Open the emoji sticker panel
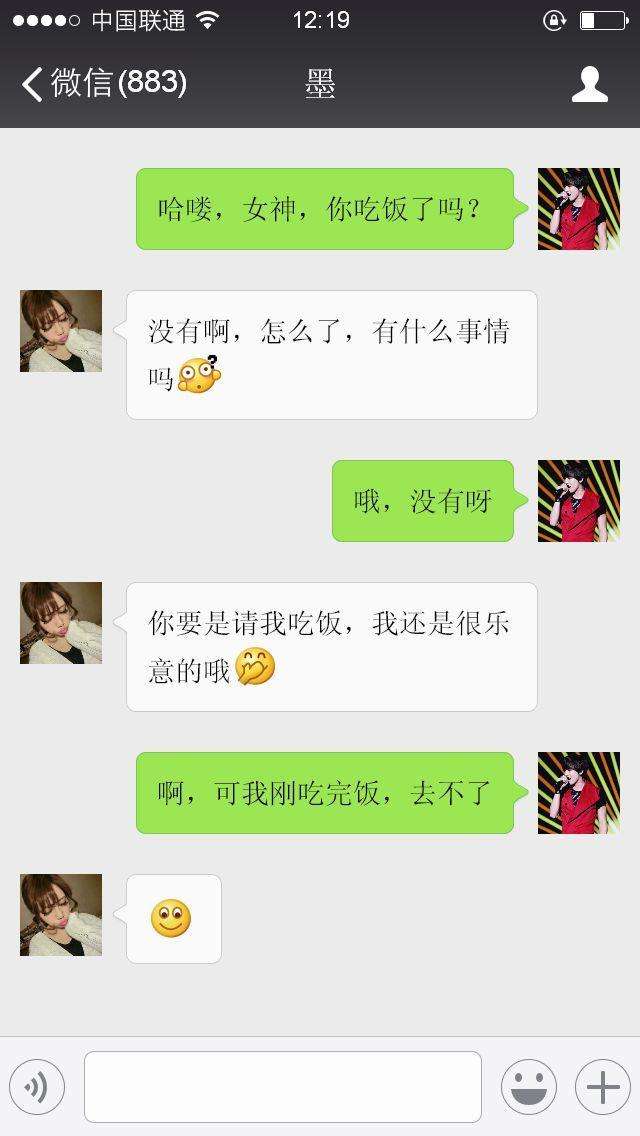This screenshot has width=640, height=1136. pos(528,1087)
